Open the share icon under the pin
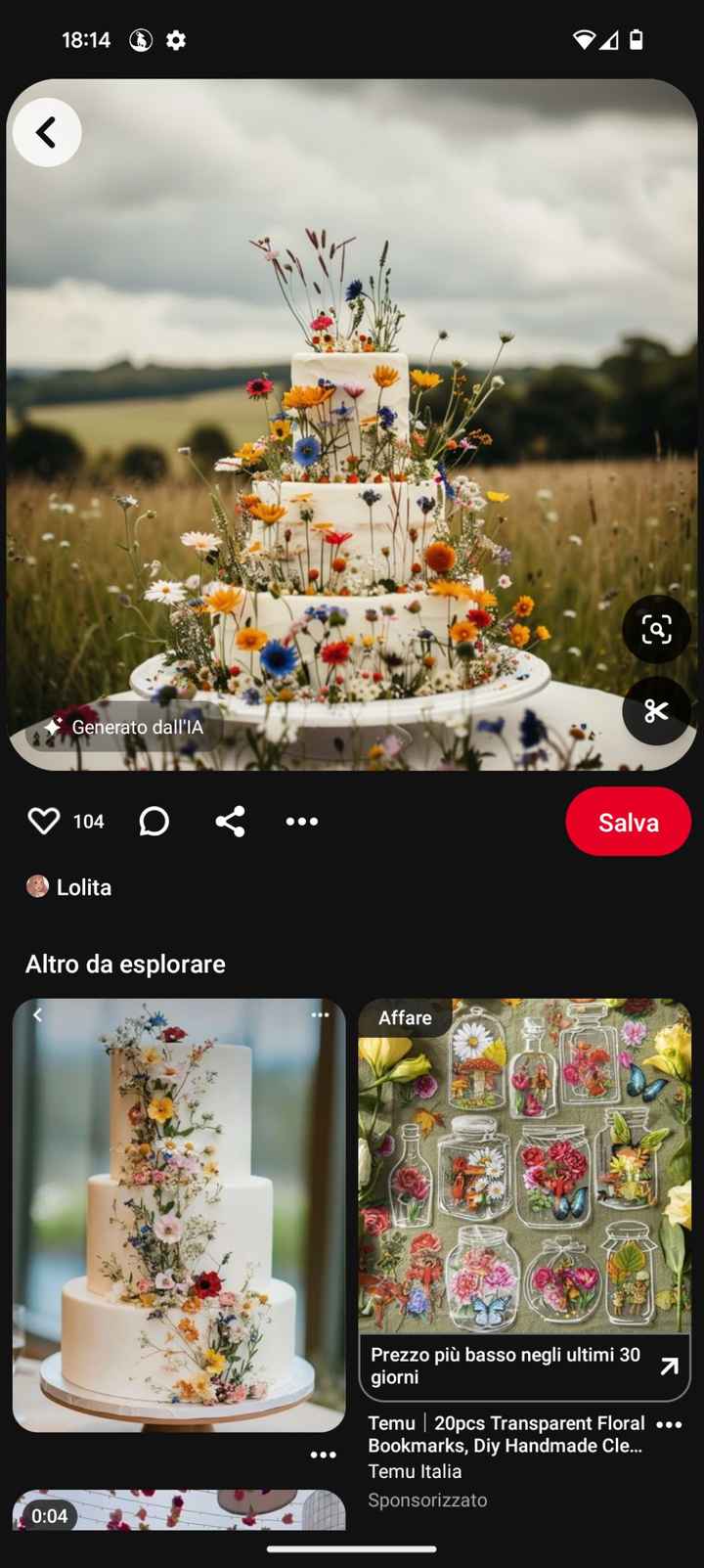 [231, 822]
